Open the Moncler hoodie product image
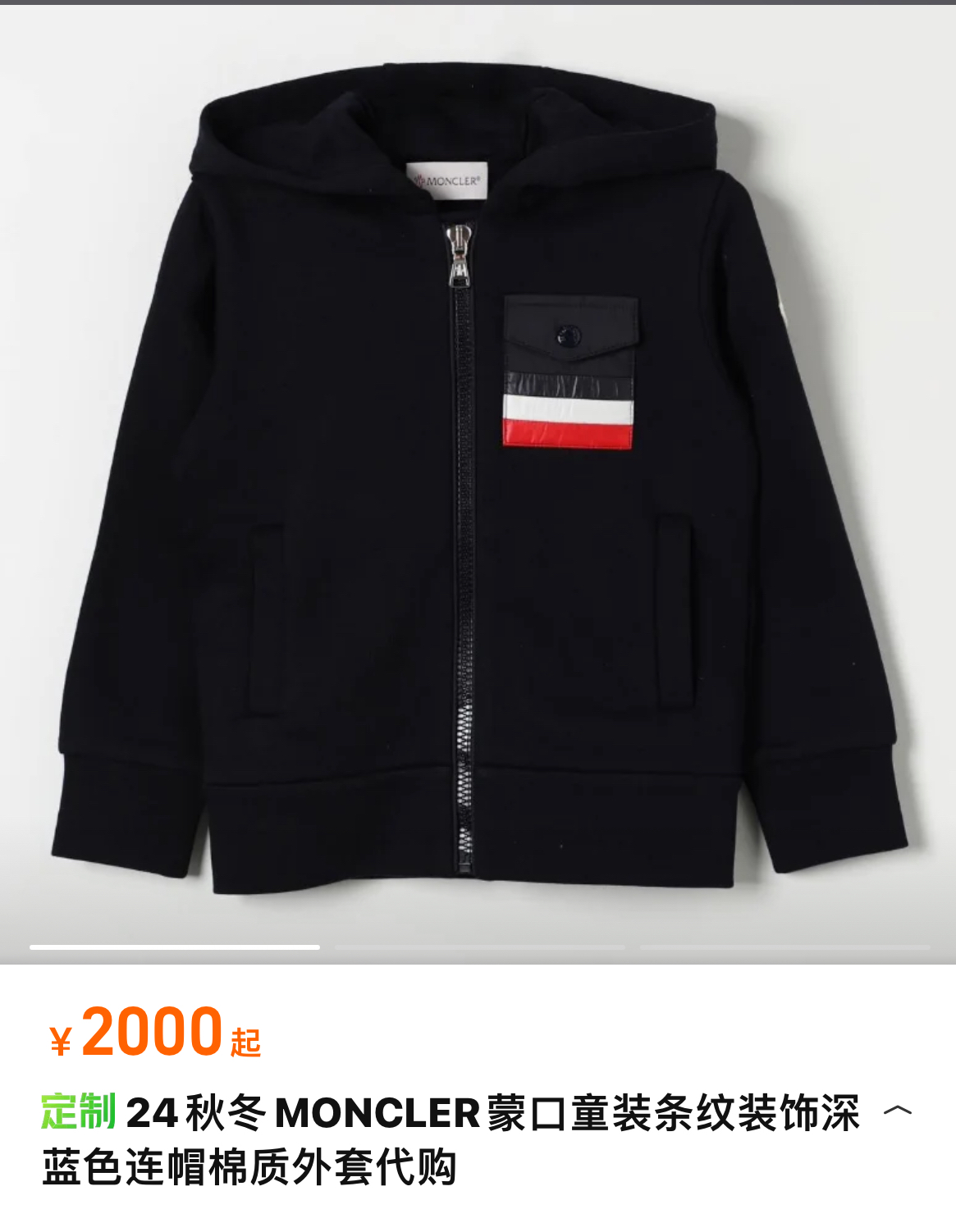Viewport: 956px width, 1232px height. point(478,484)
